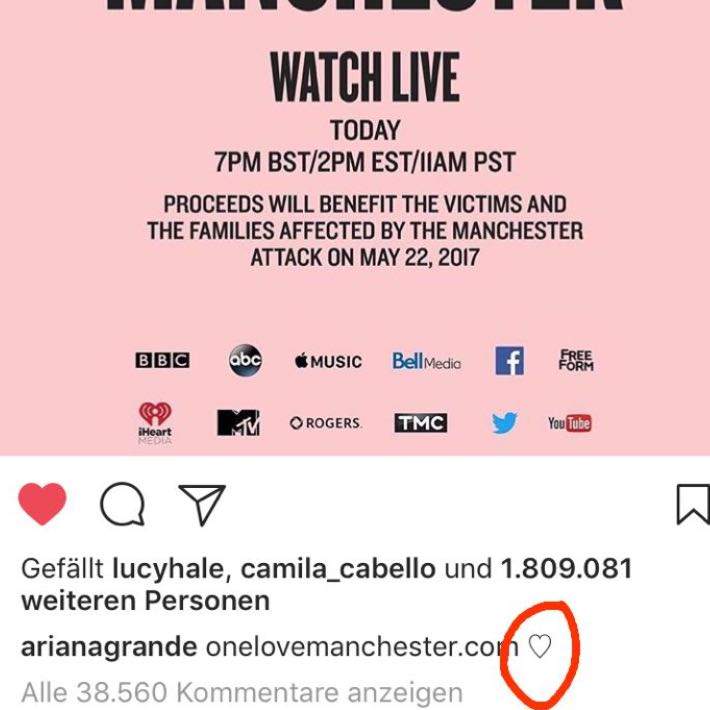This screenshot has height=710, width=710.
Task: Unlike the post with the red heart
Action: [x=43, y=503]
